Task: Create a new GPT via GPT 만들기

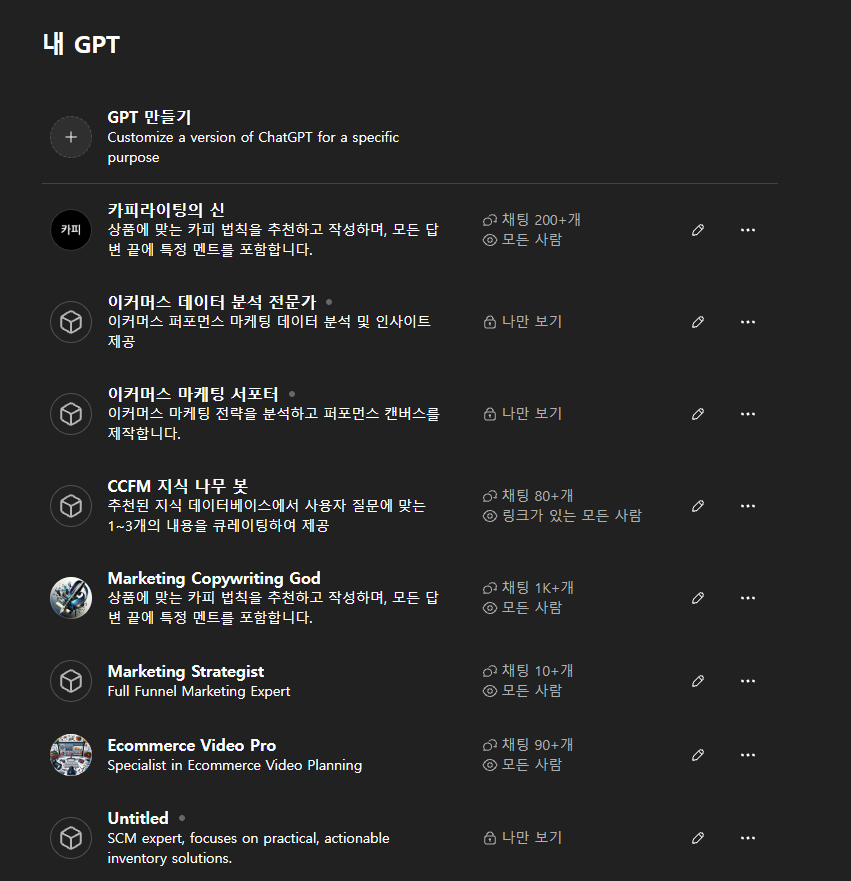Action: click(149, 118)
